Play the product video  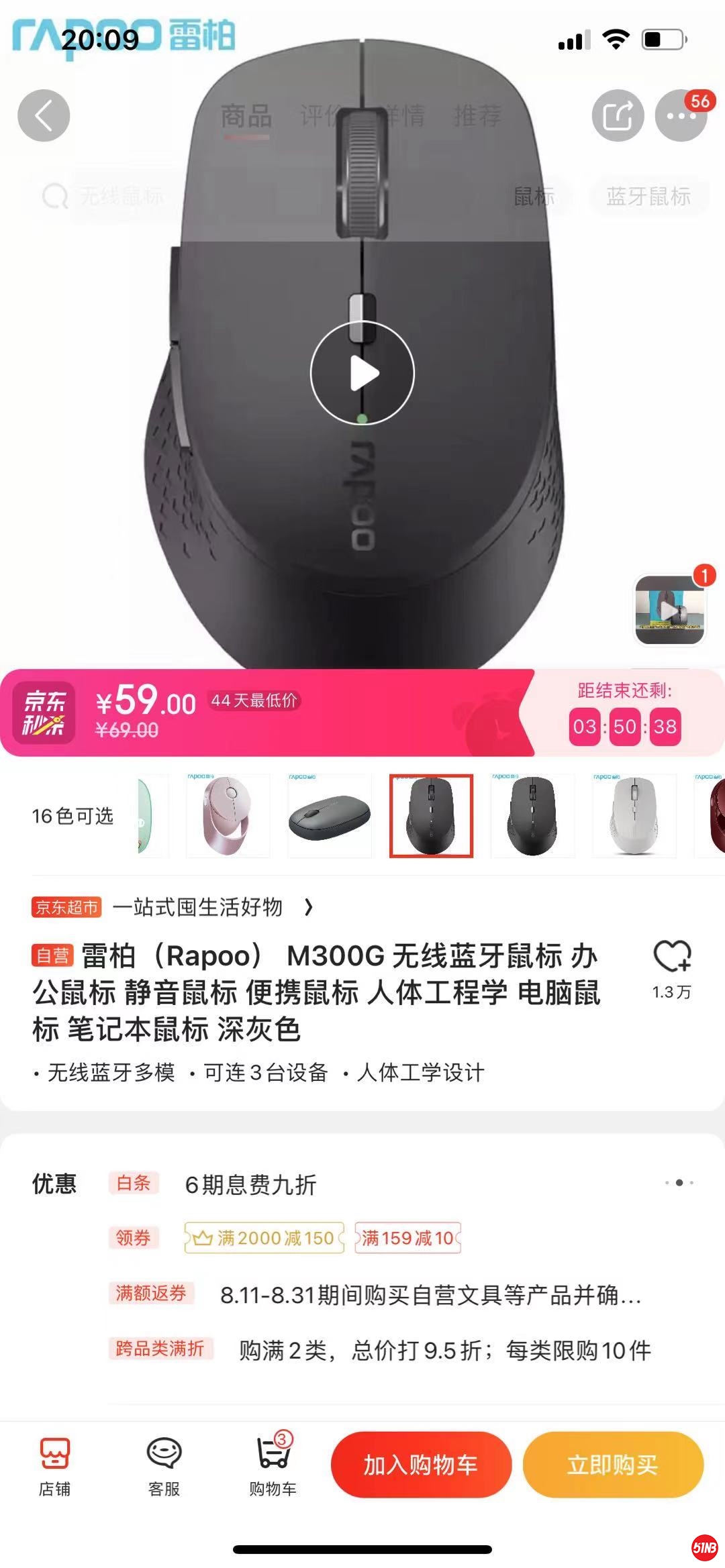362,373
